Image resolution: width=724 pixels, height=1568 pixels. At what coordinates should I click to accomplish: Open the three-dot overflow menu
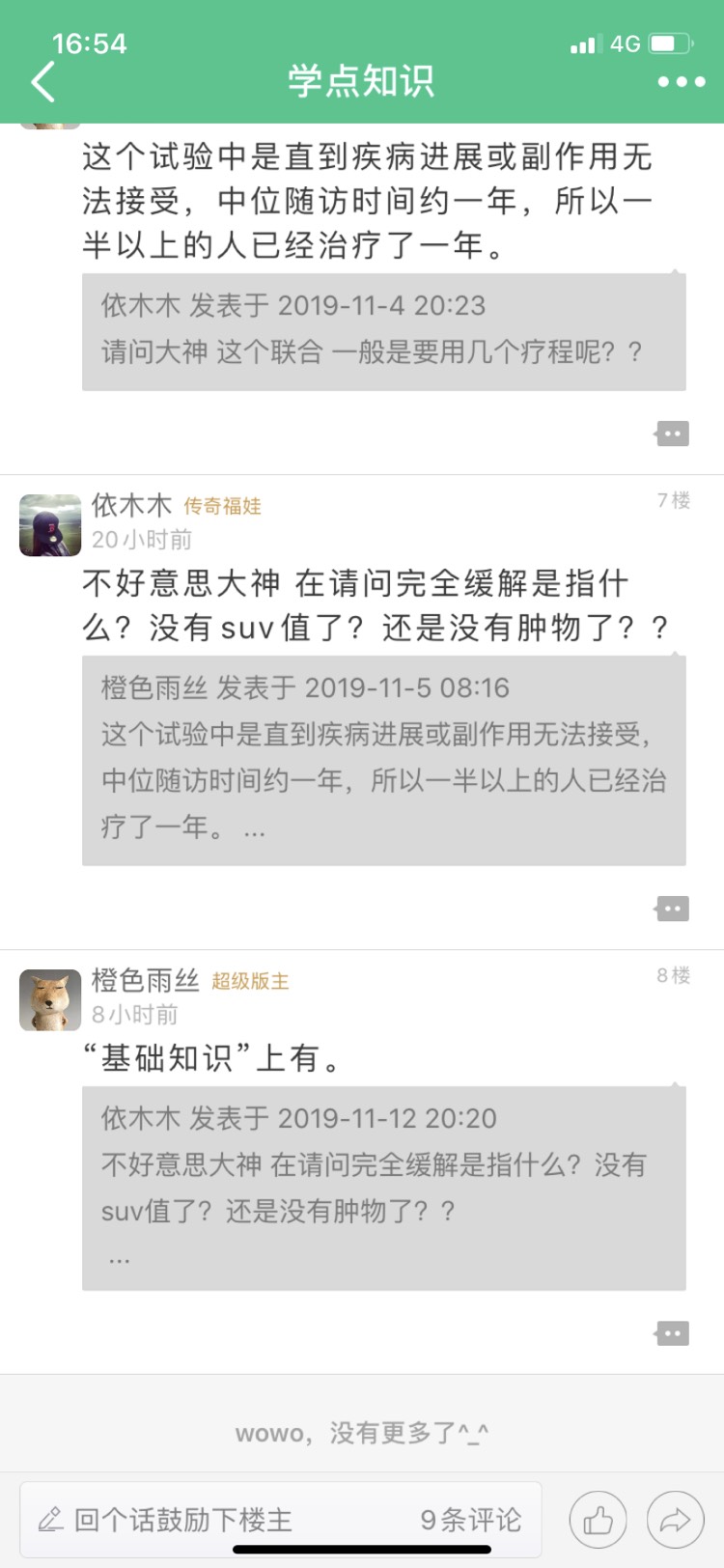click(681, 82)
